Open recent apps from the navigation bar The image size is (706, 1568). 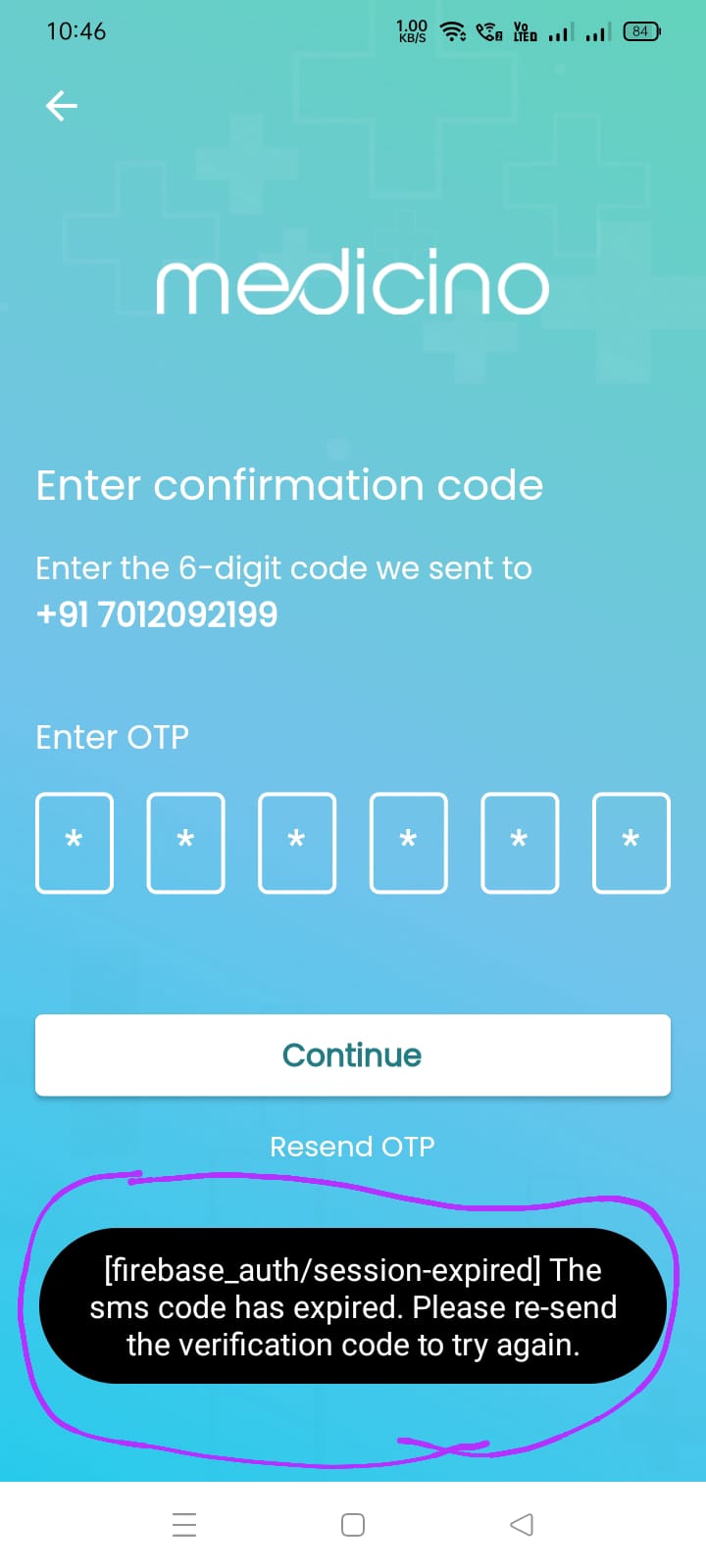point(184,1525)
